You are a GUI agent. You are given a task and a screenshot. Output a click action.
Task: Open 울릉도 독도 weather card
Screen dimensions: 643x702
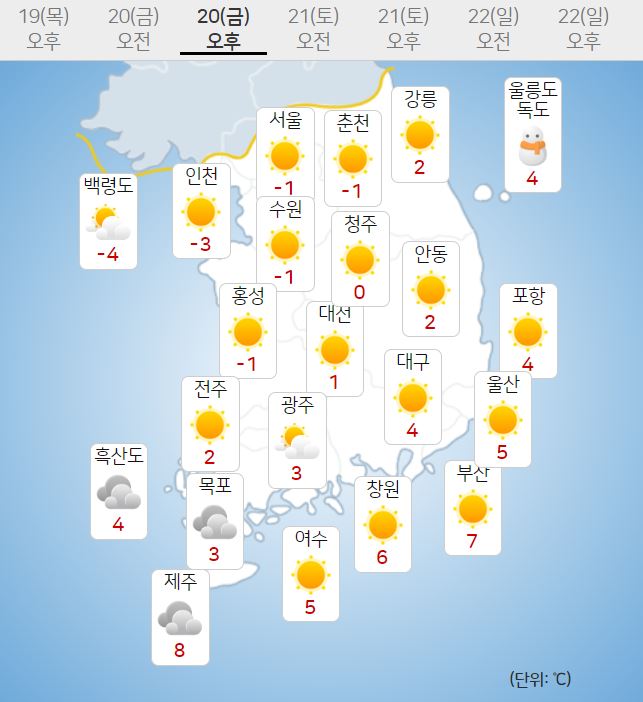coord(532,135)
